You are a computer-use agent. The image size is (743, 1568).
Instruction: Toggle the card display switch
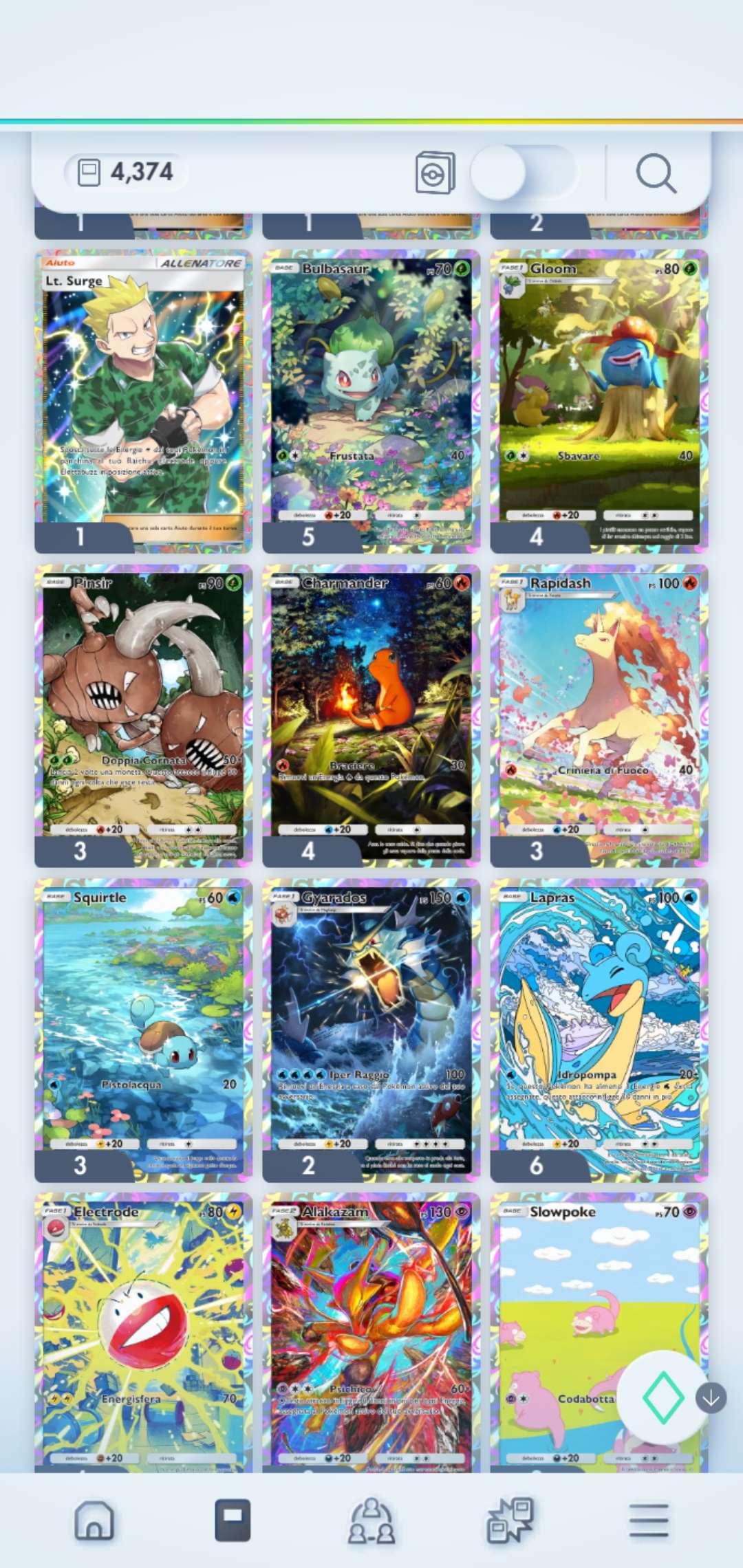(523, 172)
